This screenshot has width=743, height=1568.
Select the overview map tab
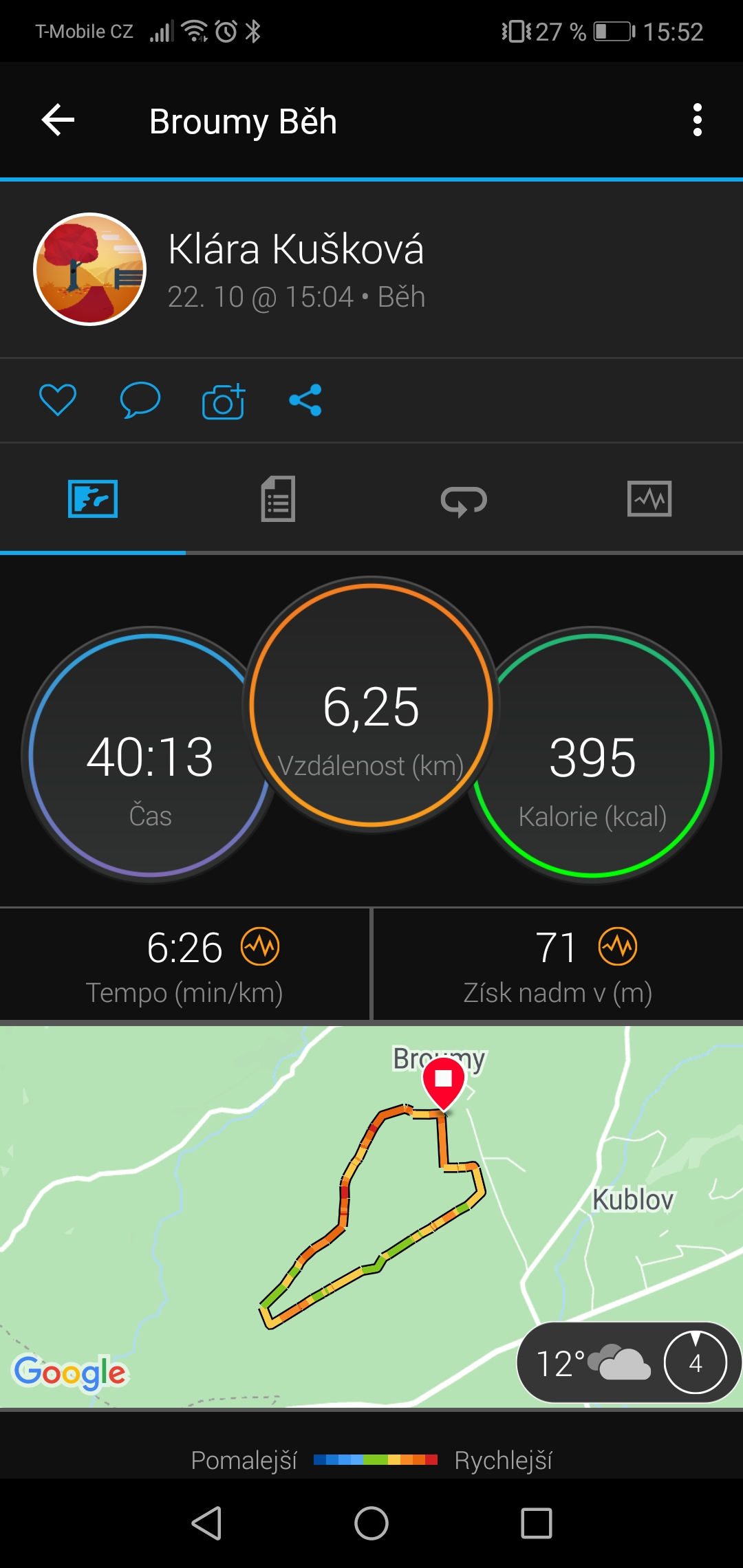click(93, 499)
